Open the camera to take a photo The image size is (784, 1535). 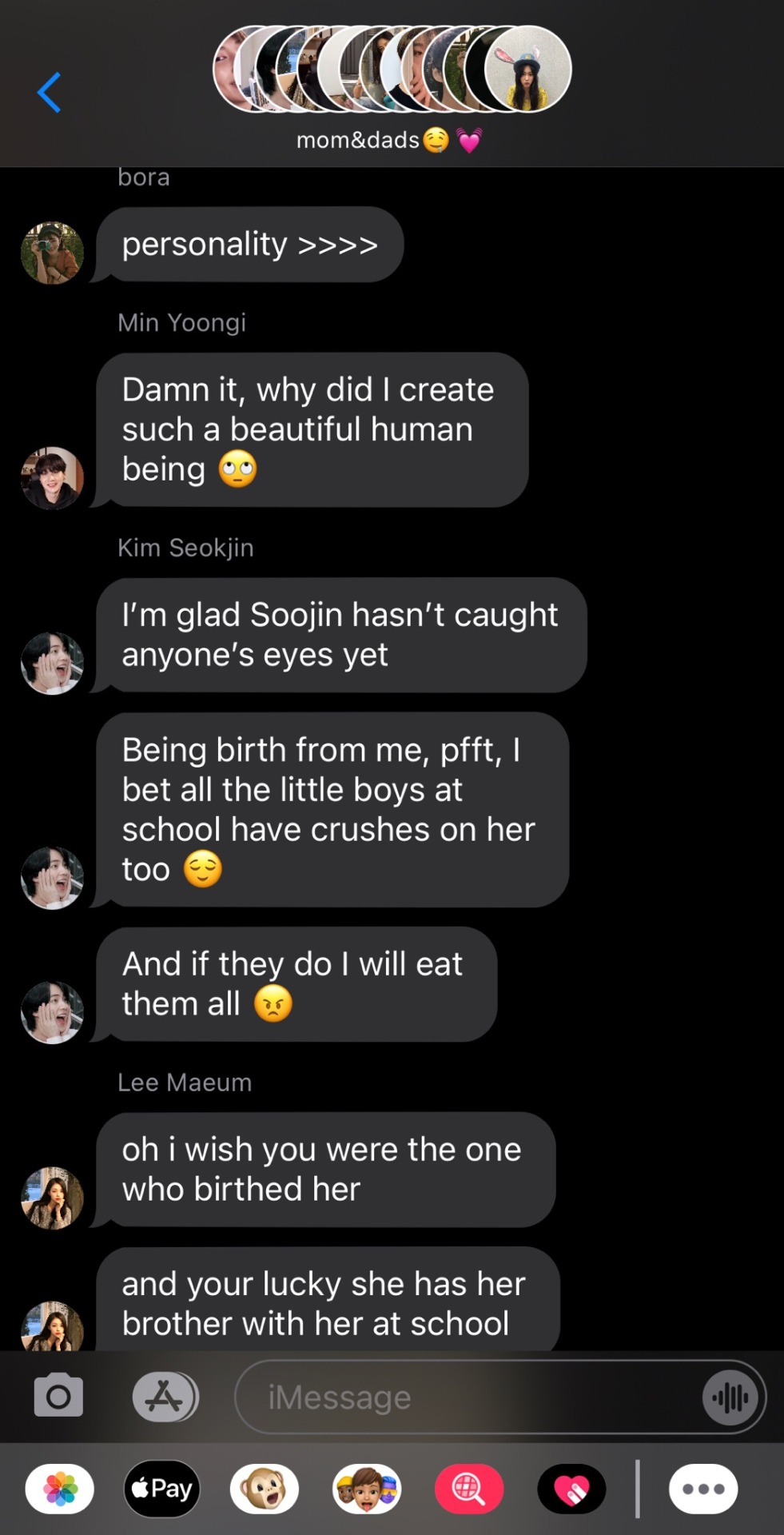point(58,1397)
